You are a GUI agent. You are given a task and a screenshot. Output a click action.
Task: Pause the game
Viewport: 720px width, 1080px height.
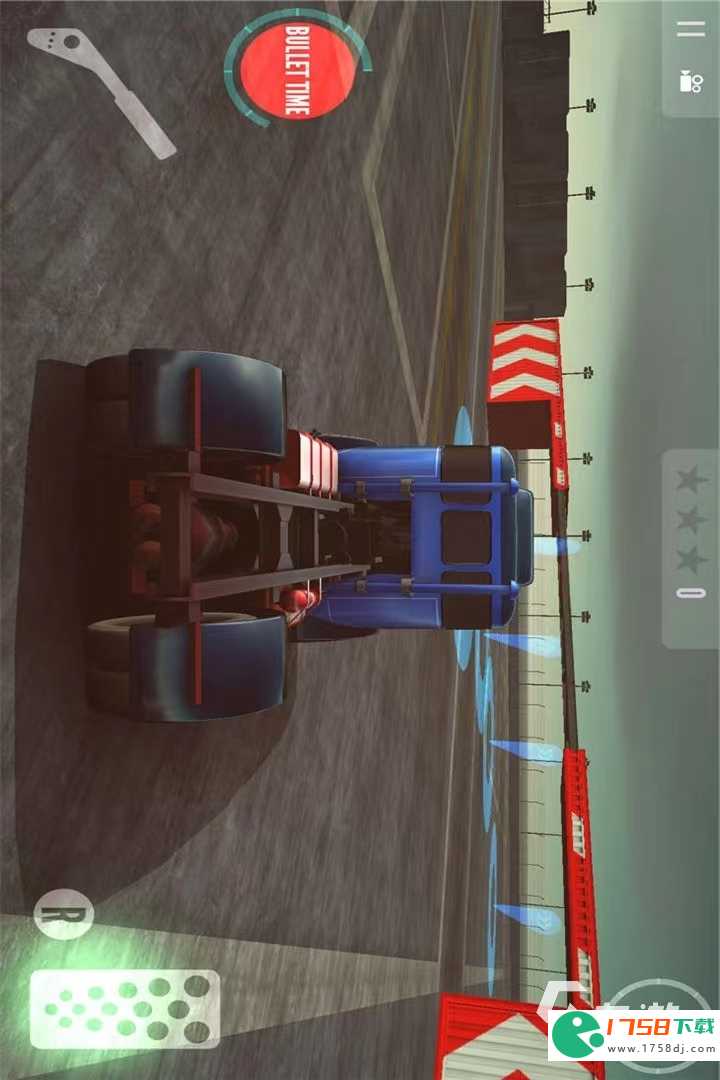click(691, 29)
